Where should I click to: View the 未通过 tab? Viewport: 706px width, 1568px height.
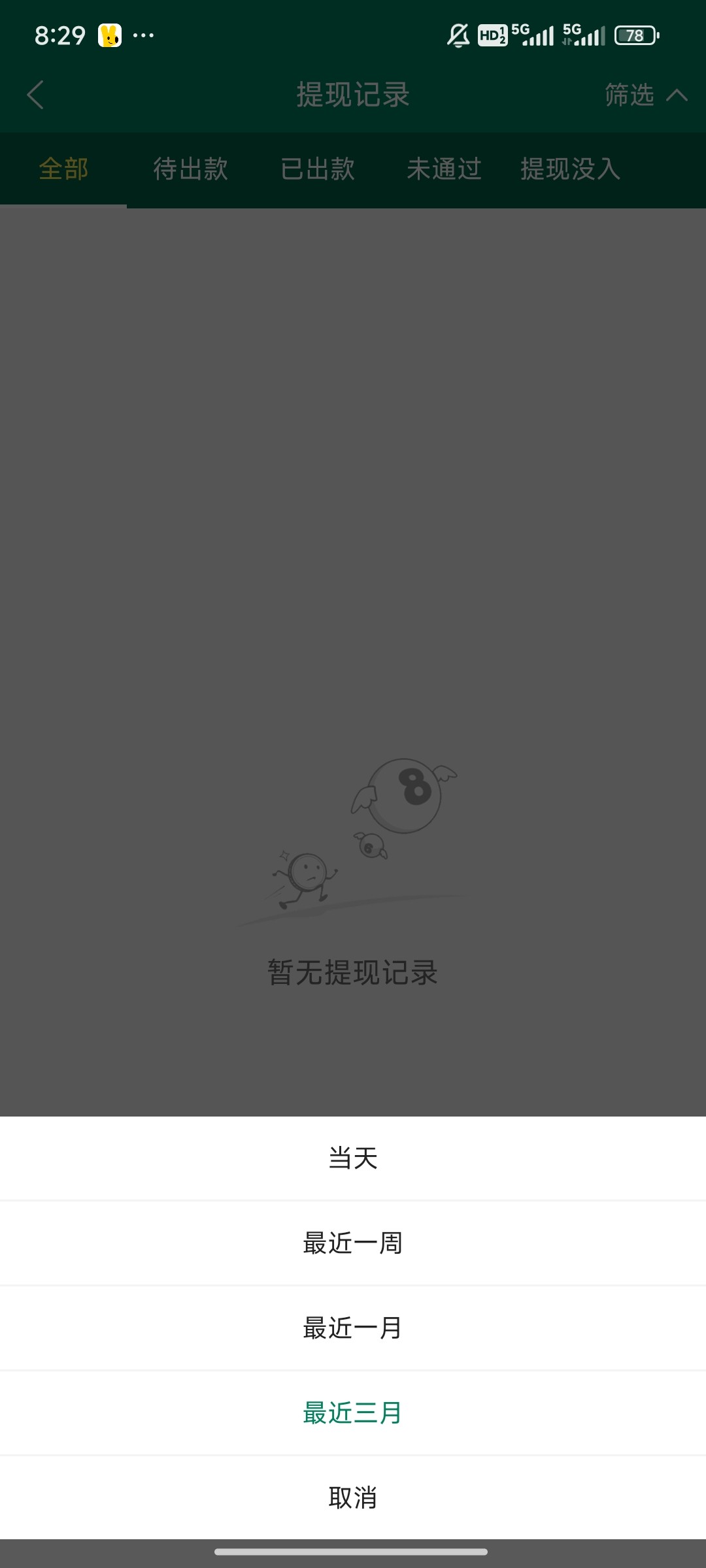pyautogui.click(x=444, y=169)
